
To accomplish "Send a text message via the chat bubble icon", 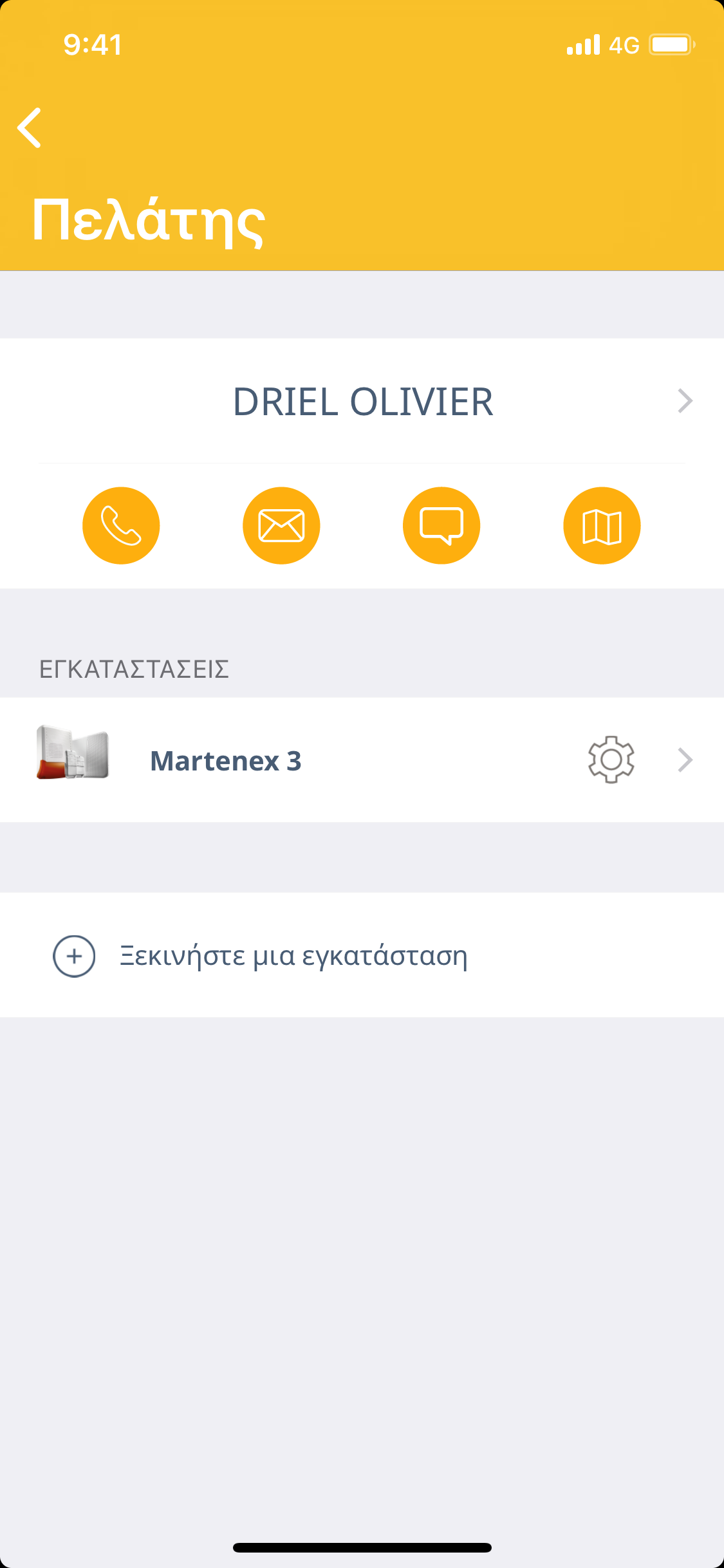I will [x=441, y=526].
